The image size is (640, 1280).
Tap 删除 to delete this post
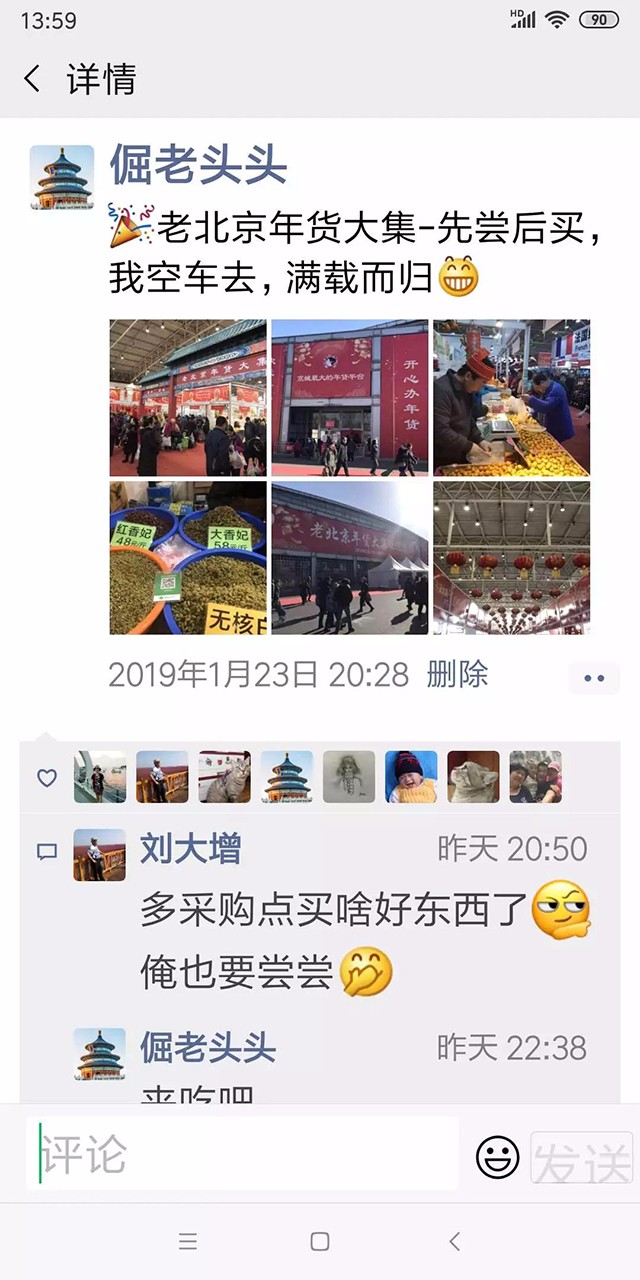point(457,674)
